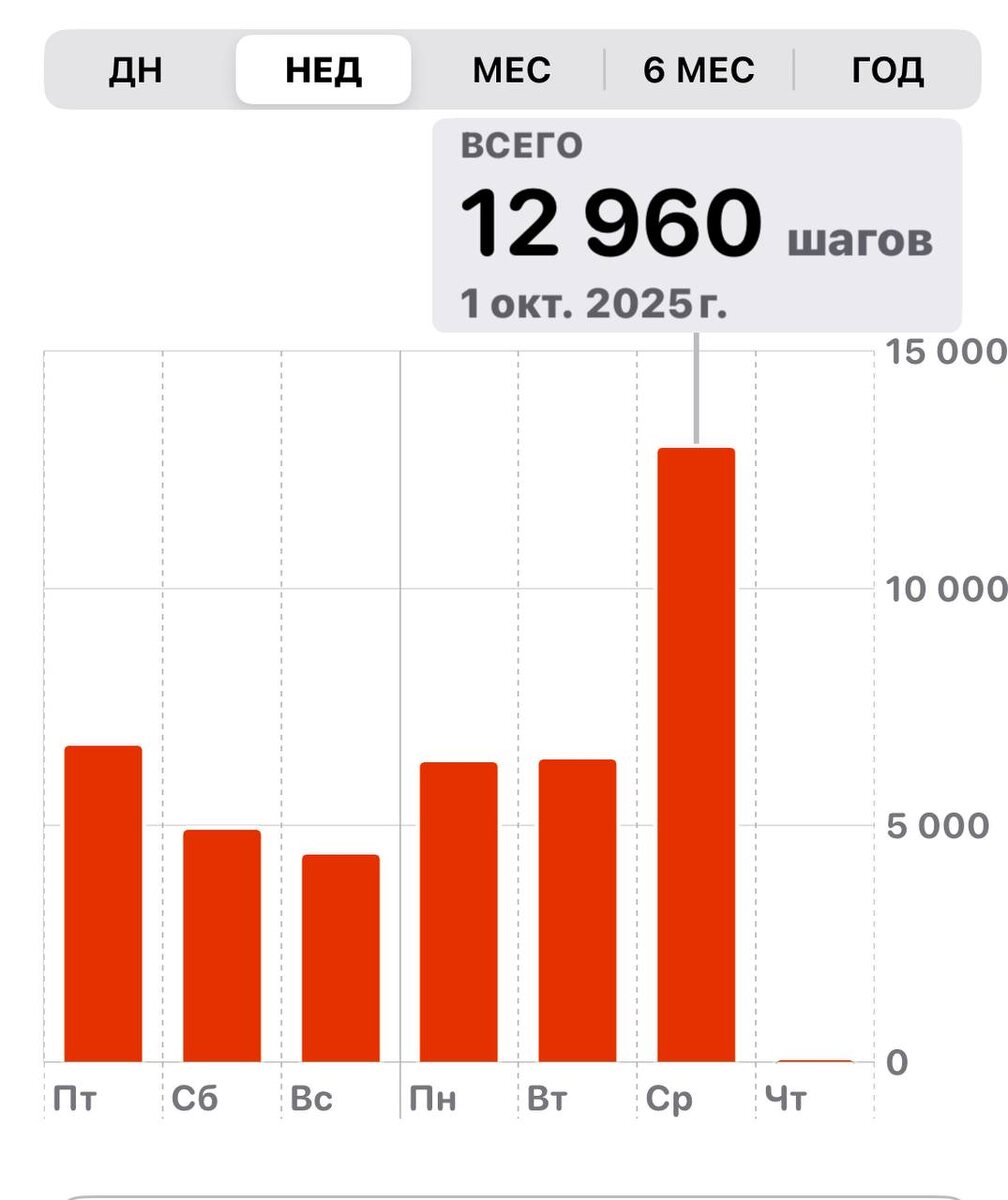This screenshot has height=1200, width=1008.
Task: Highlight the Вс steps bar
Action: pyautogui.click(x=340, y=958)
